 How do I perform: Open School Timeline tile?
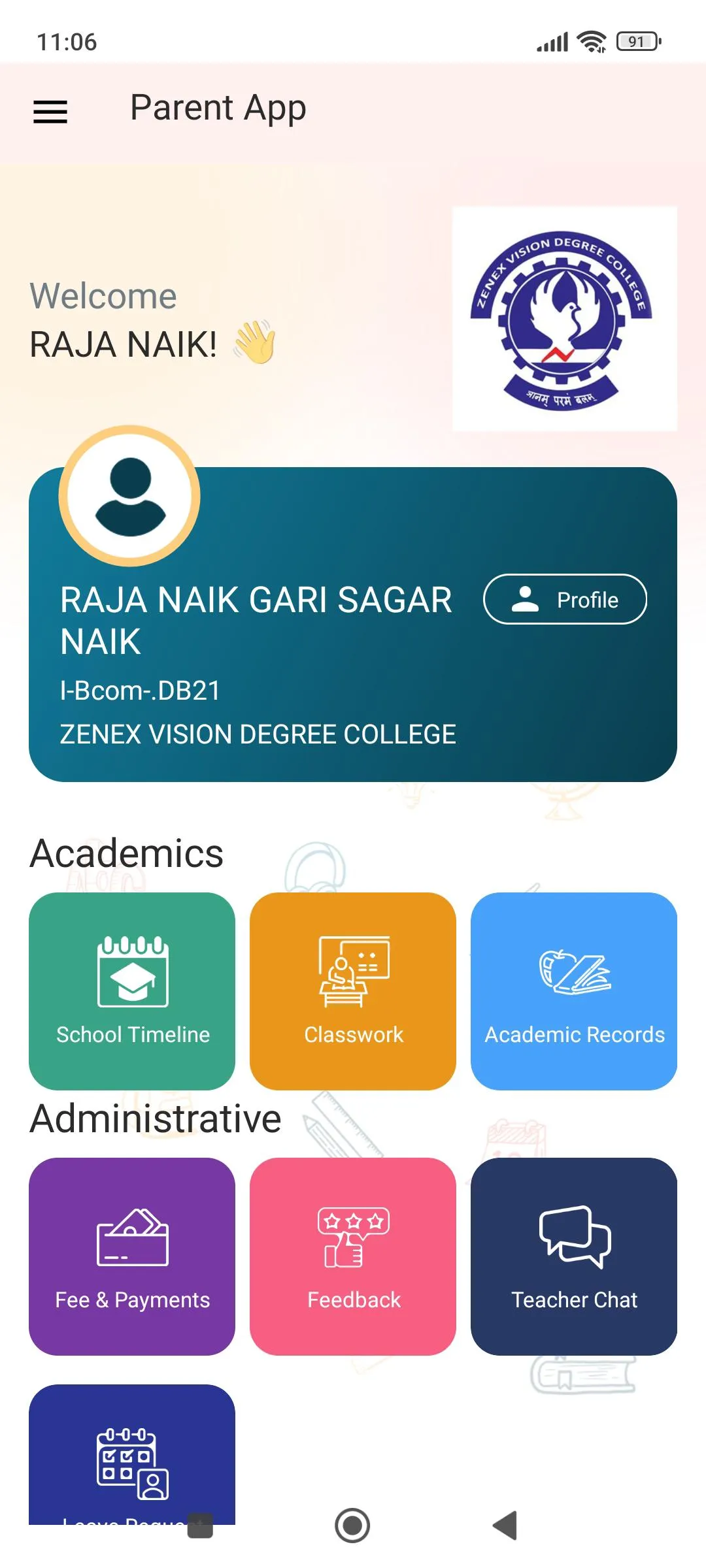click(132, 990)
